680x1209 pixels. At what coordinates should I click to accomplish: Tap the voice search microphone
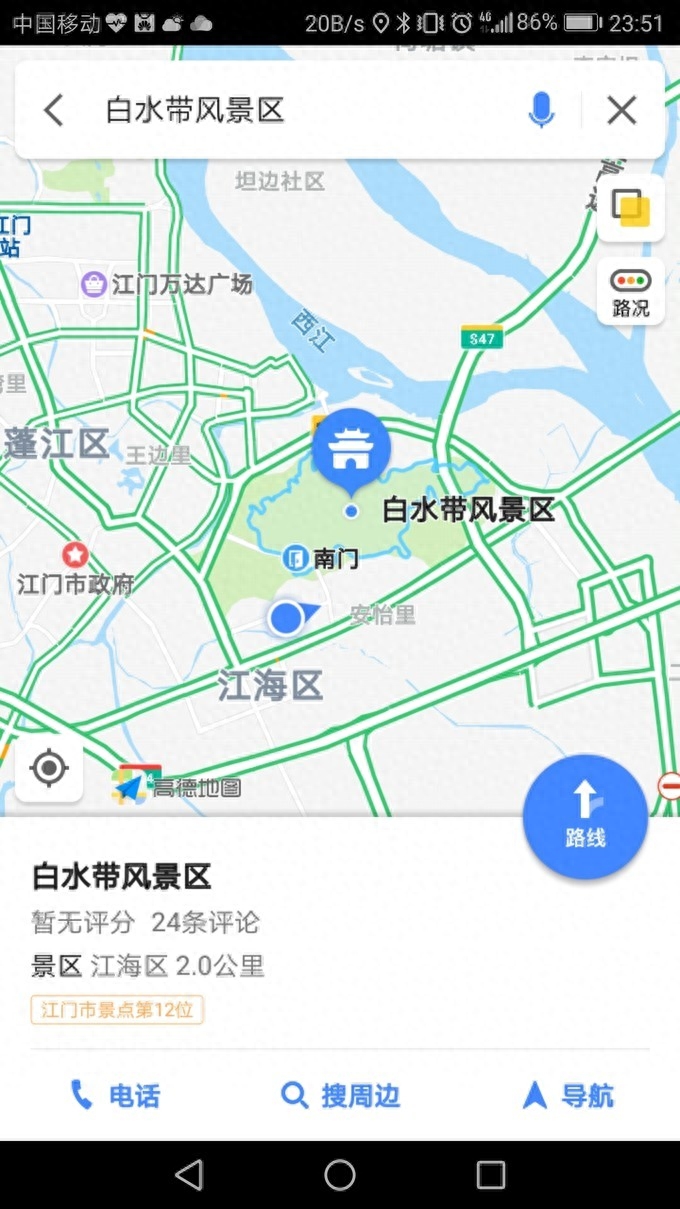click(541, 110)
